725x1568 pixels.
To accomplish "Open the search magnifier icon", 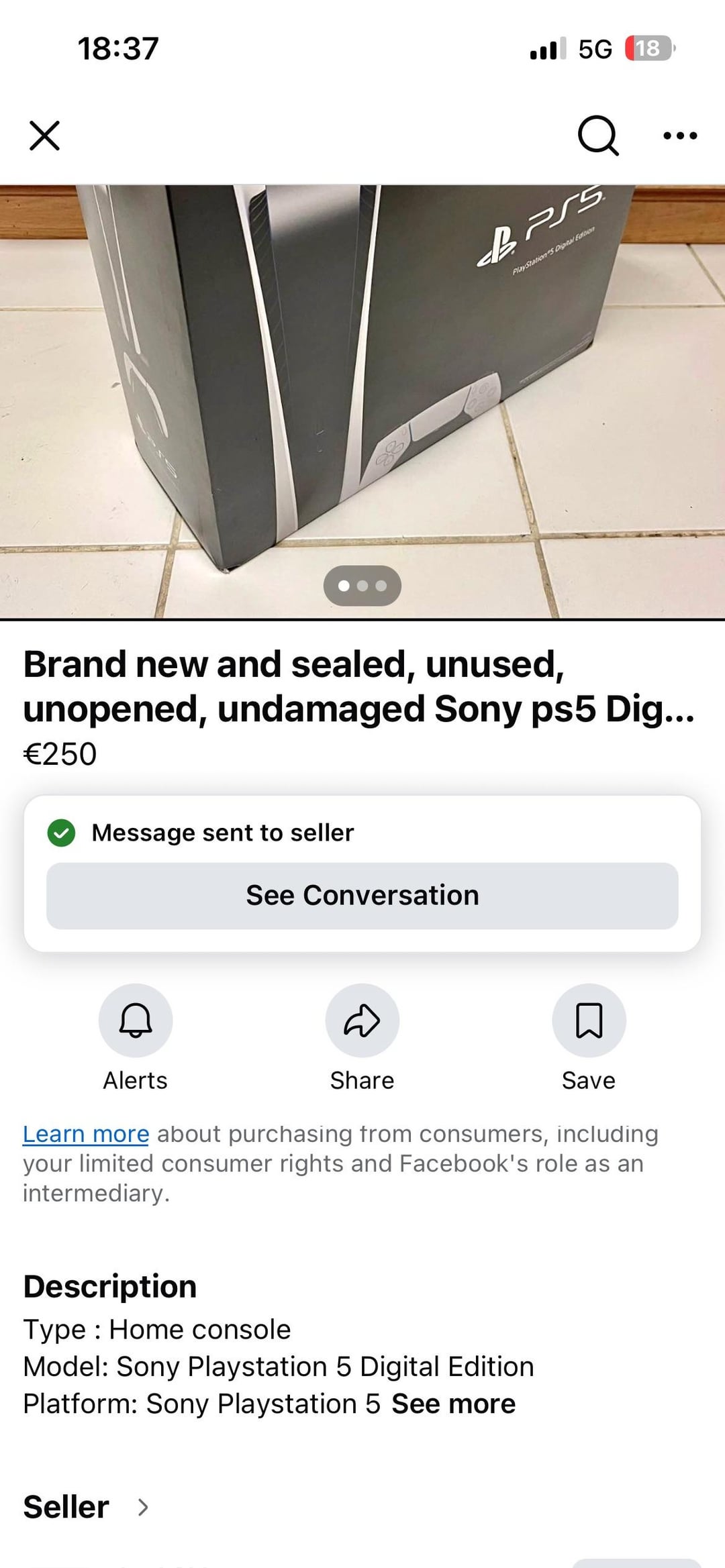I will coord(597,136).
